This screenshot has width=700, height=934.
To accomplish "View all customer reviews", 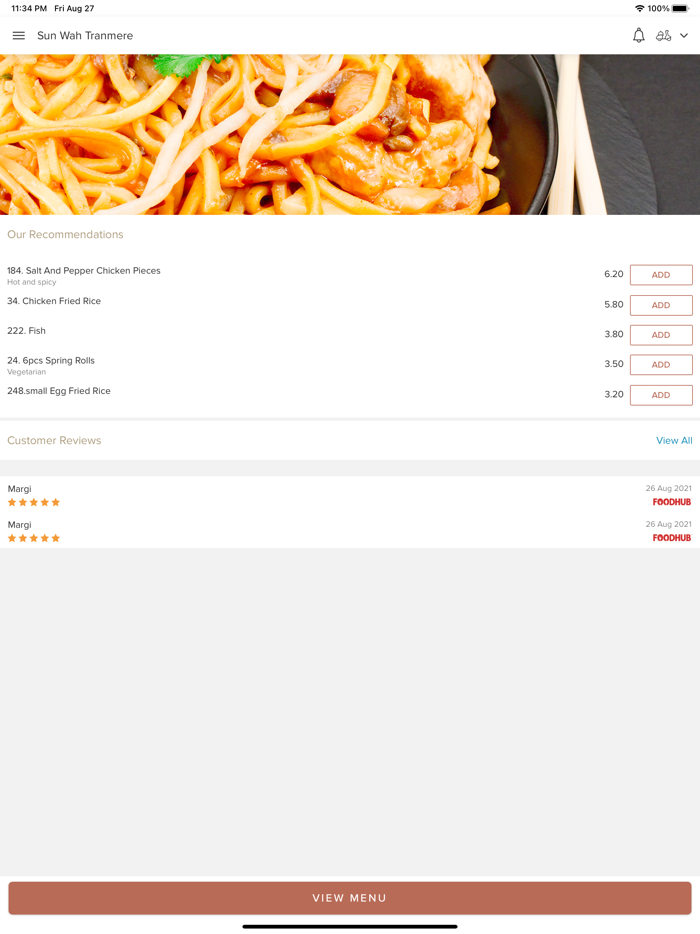I will click(x=673, y=441).
